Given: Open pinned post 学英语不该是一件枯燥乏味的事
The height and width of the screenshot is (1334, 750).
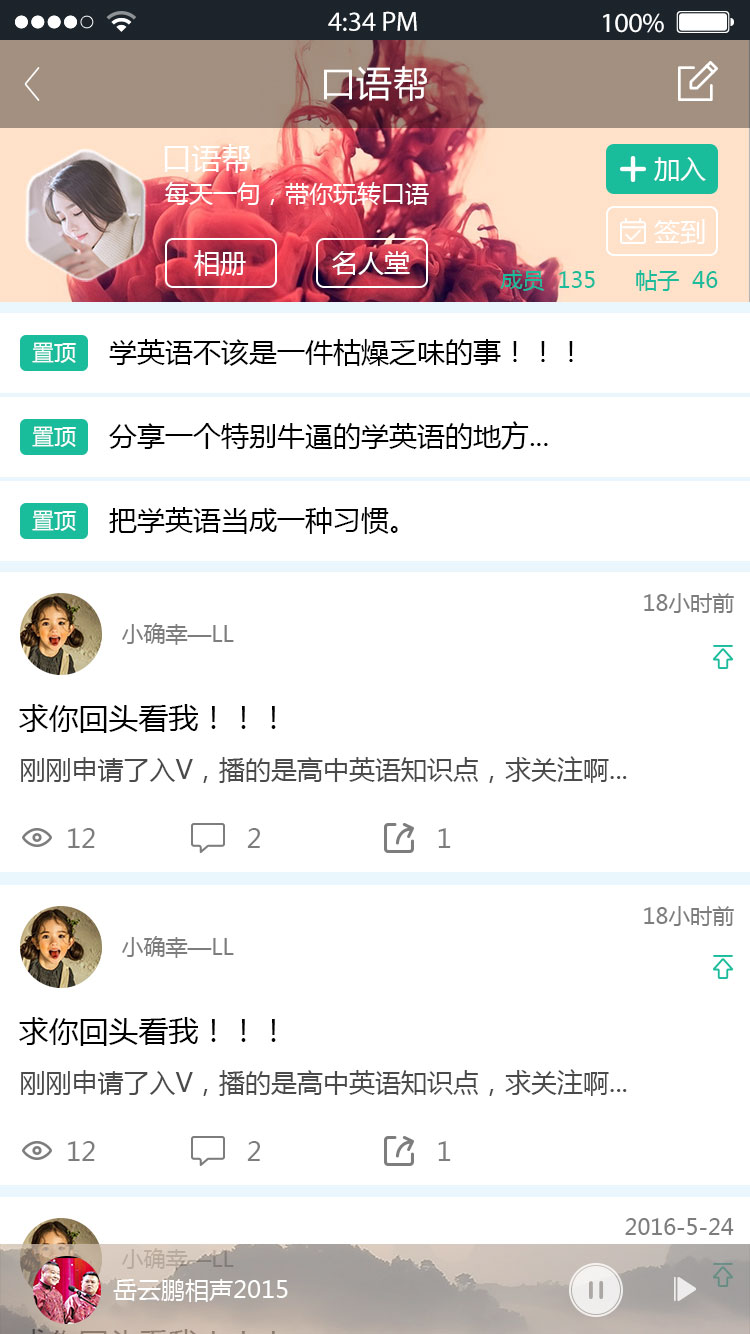Looking at the screenshot, I should pos(344,353).
